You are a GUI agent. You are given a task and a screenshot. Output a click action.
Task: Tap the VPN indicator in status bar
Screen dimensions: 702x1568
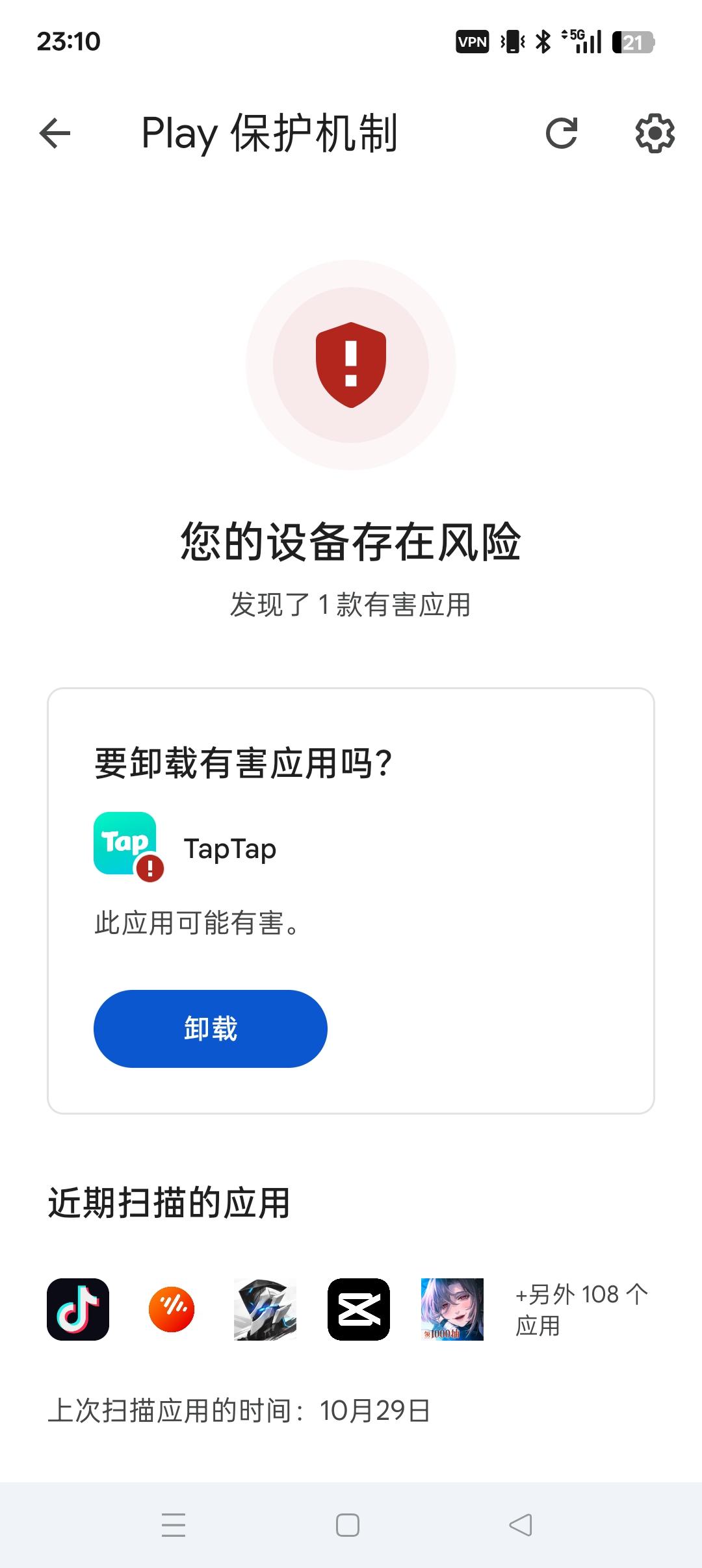coord(471,42)
